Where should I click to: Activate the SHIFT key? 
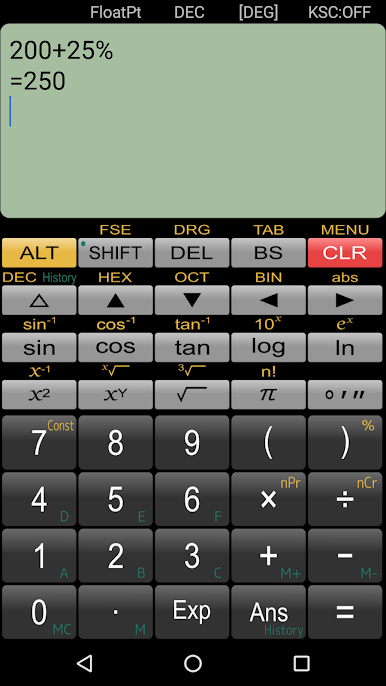tap(116, 252)
